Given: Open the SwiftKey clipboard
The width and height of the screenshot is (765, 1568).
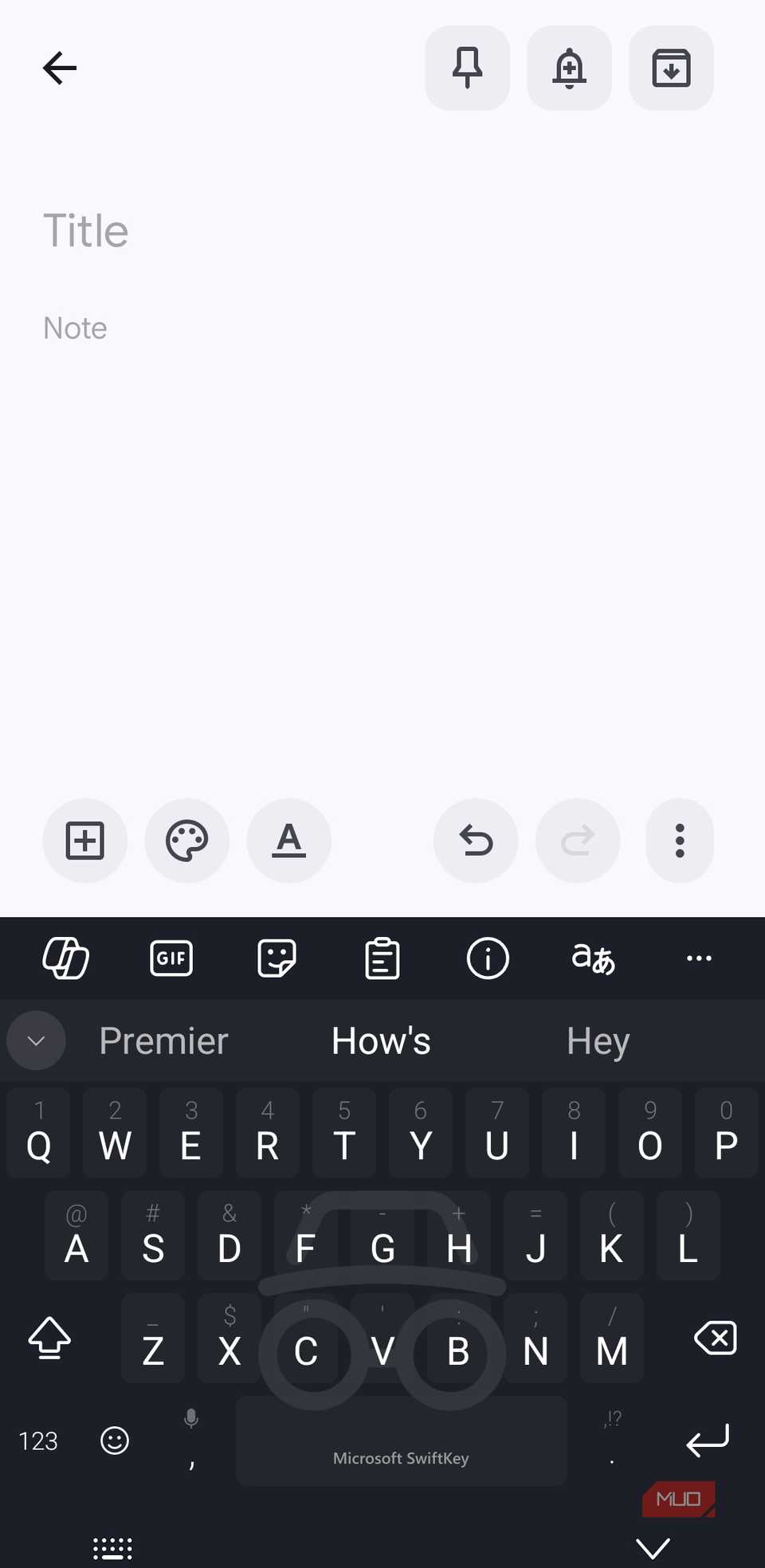Looking at the screenshot, I should point(382,958).
